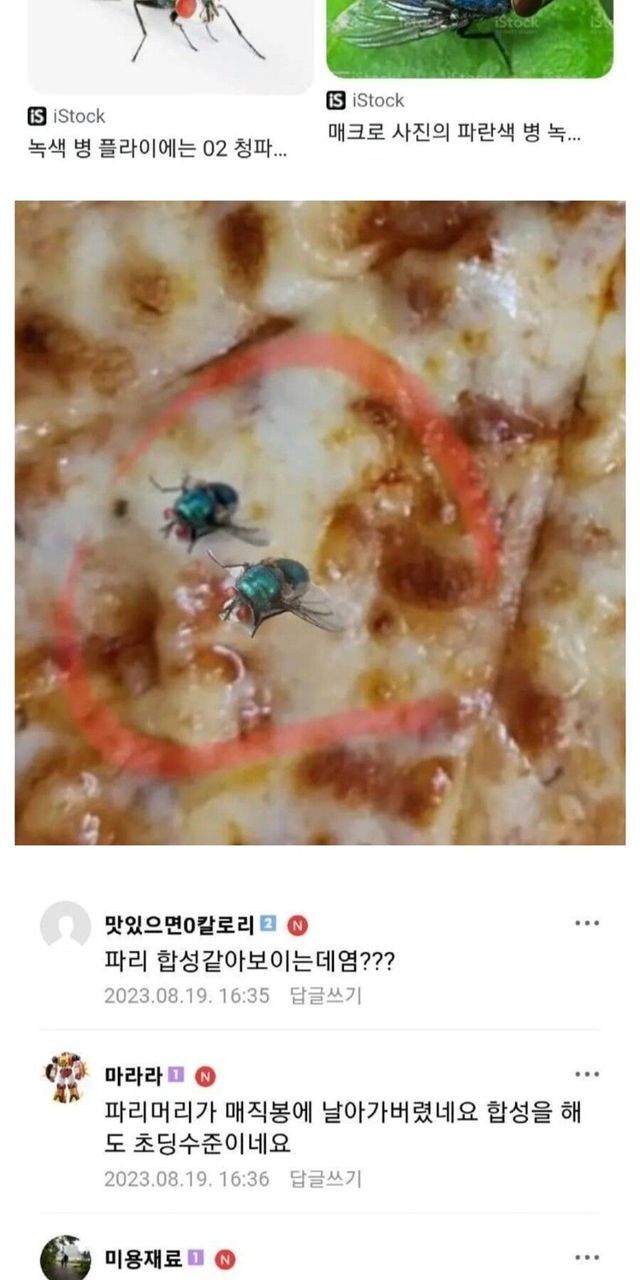Open 맛있으면0칼로리's profile avatar

click(x=65, y=926)
